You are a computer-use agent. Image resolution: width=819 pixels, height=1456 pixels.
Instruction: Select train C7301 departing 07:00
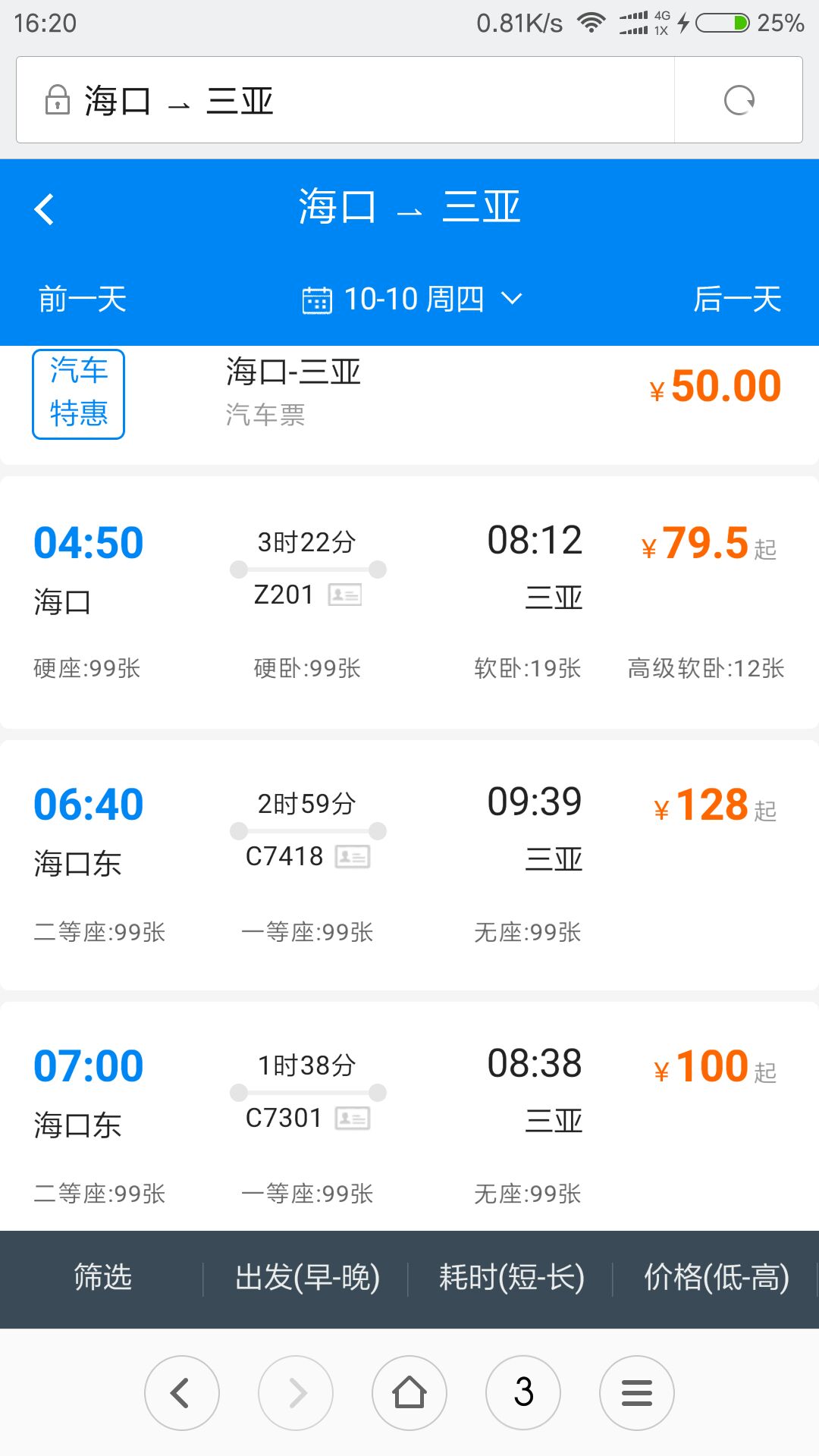(x=409, y=1116)
